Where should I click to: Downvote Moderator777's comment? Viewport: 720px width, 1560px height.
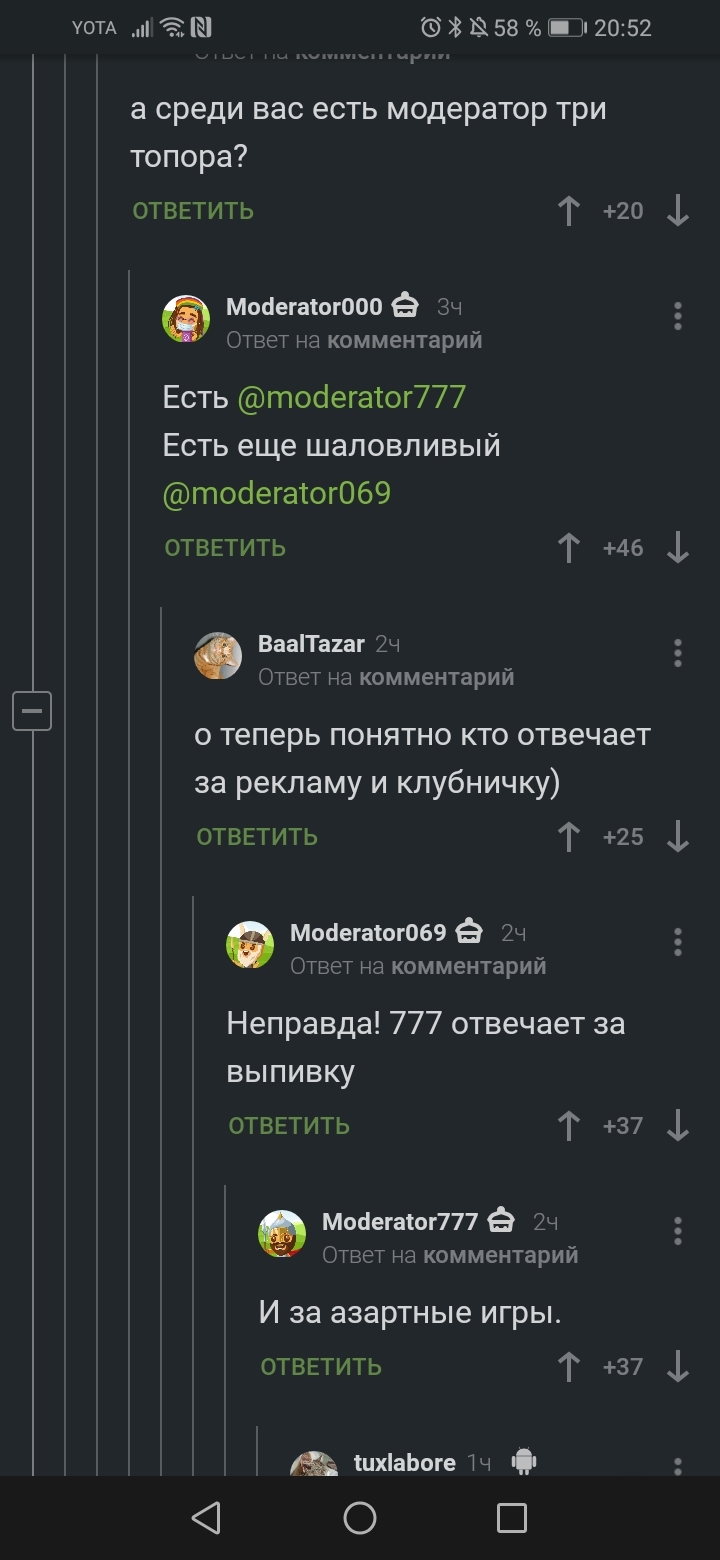(x=678, y=1367)
